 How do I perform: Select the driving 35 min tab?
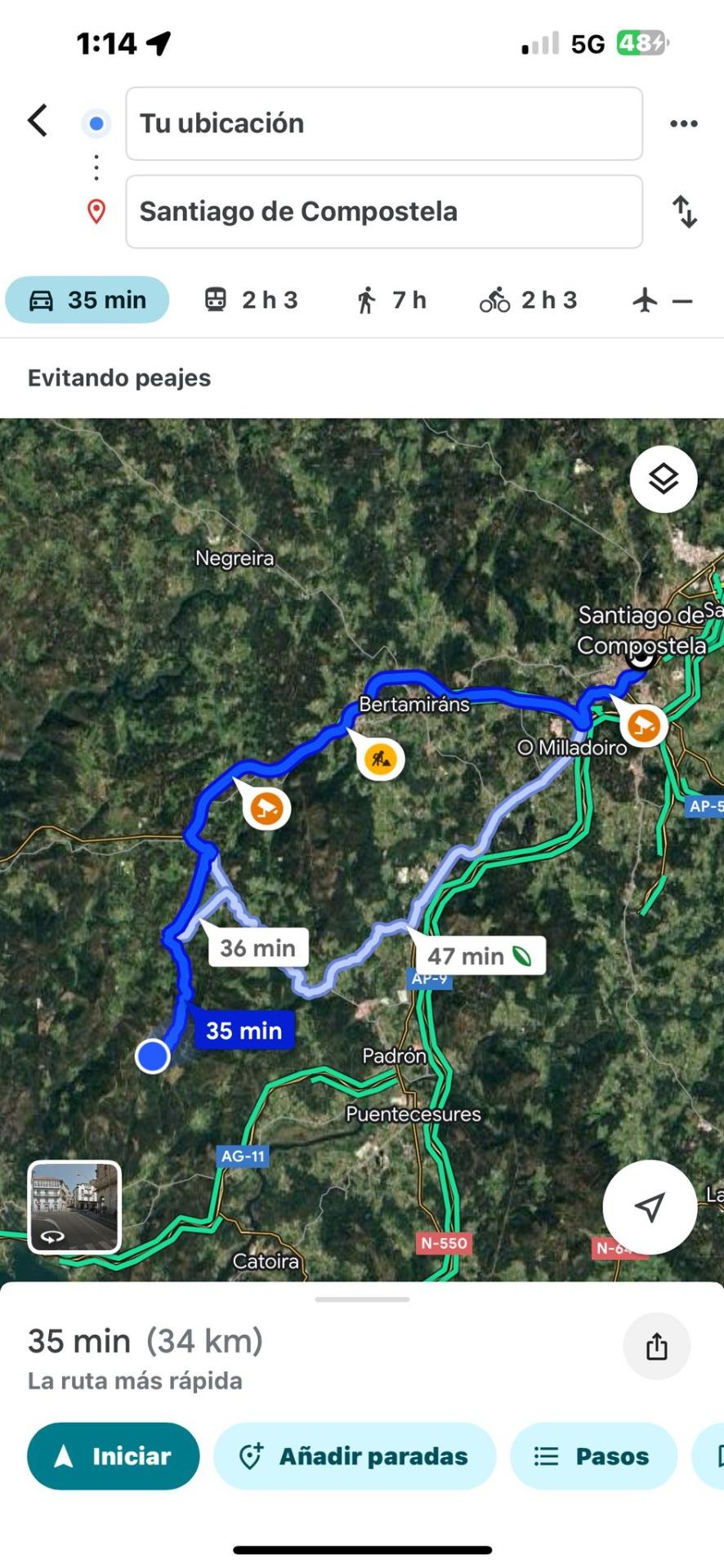click(x=87, y=300)
